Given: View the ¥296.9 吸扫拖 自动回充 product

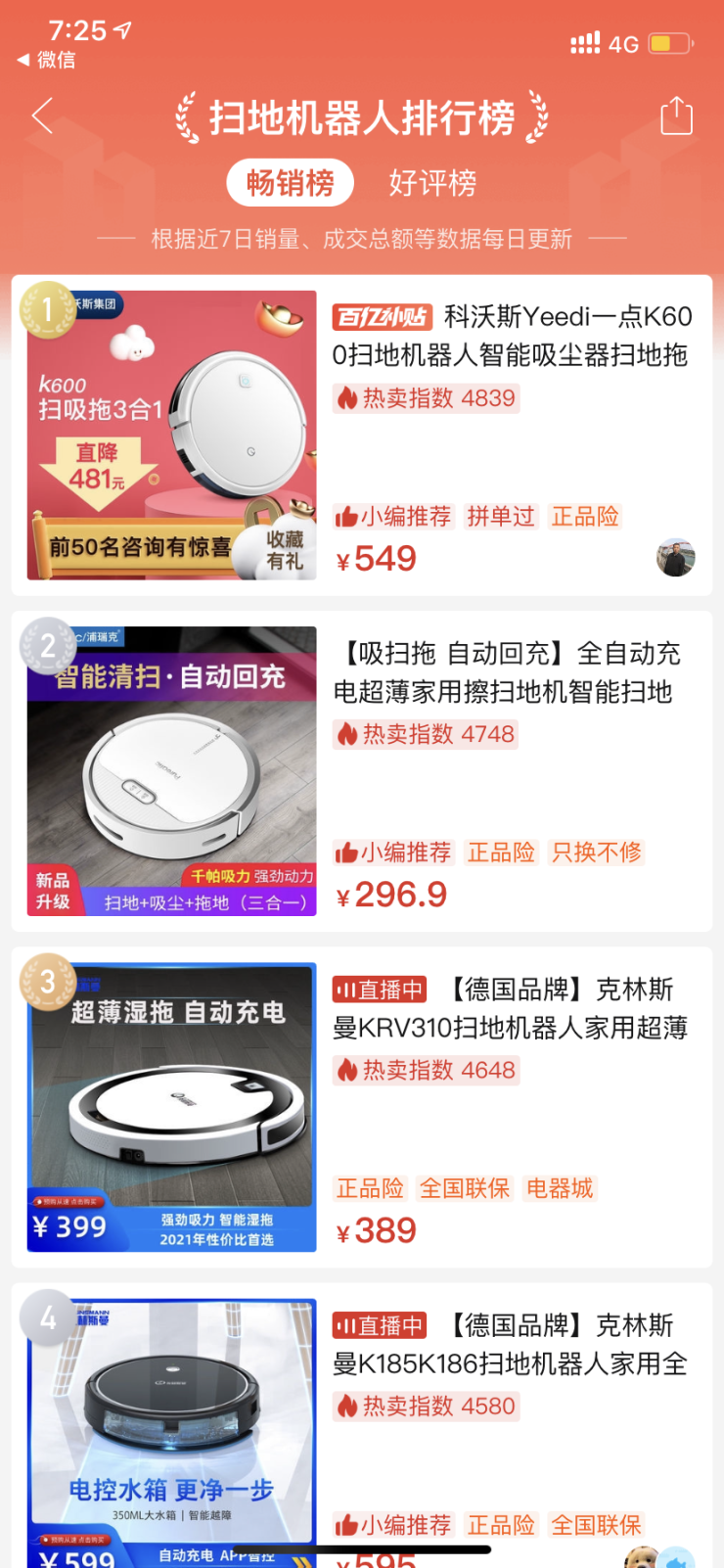Looking at the screenshot, I should click(507, 672).
